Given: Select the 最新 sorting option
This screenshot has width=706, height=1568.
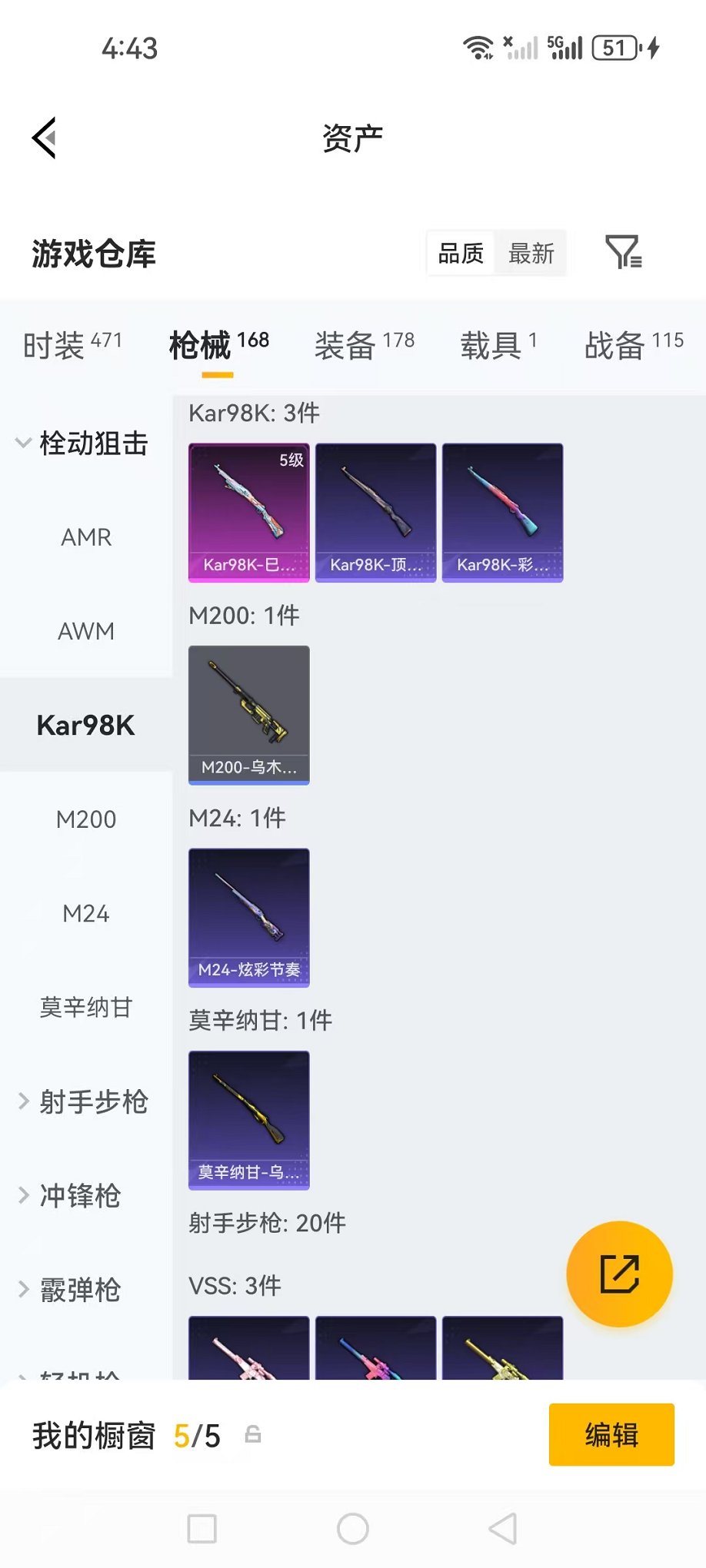Looking at the screenshot, I should (x=530, y=254).
